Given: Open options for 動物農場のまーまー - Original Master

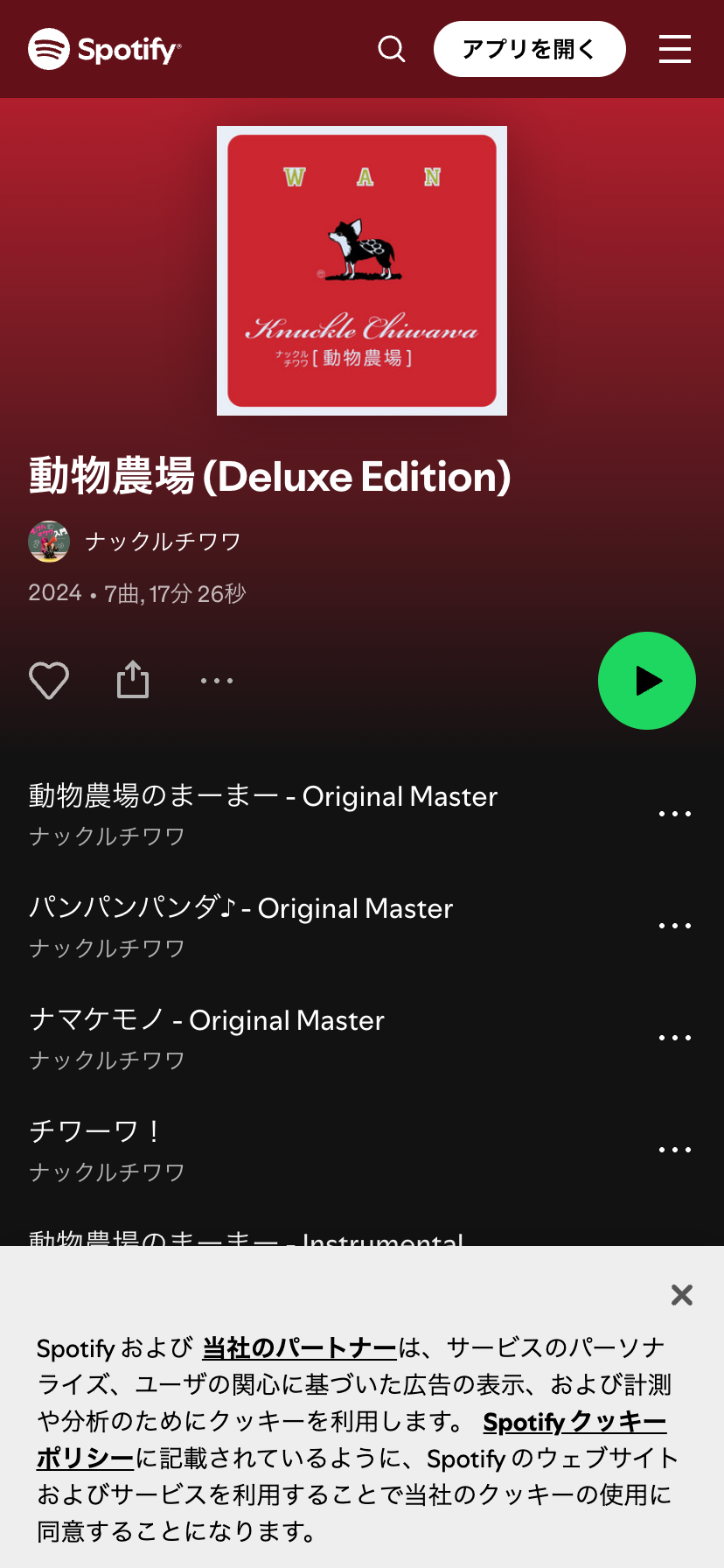Looking at the screenshot, I should pyautogui.click(x=674, y=814).
